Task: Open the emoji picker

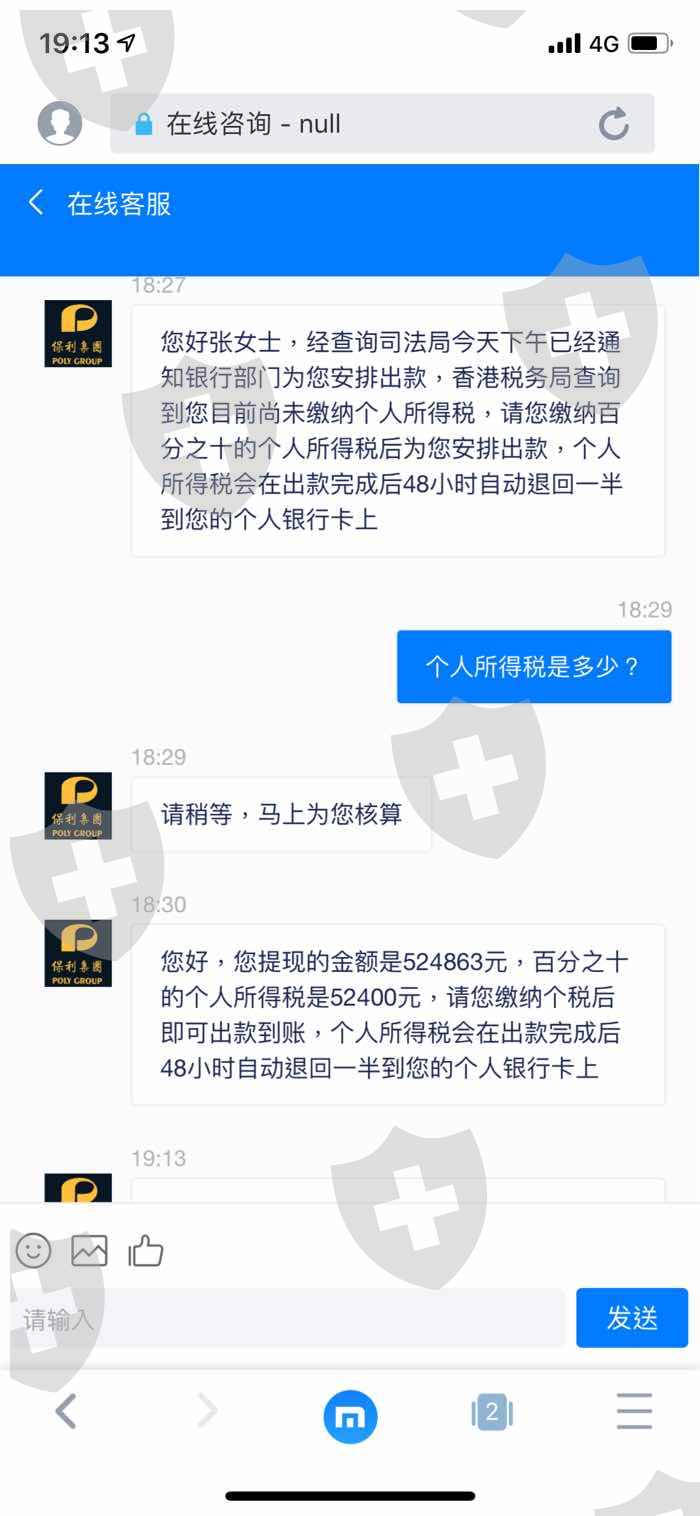Action: (x=33, y=1250)
